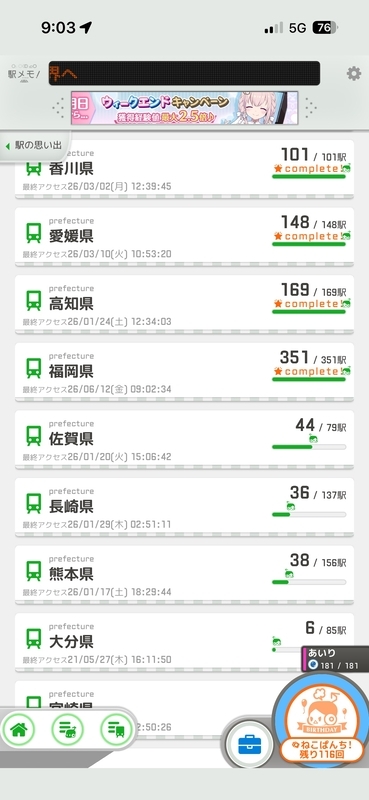The width and height of the screenshot is (369, 800).
Task: Open the 佐賀県 prefecture row
Action: (x=184, y=439)
